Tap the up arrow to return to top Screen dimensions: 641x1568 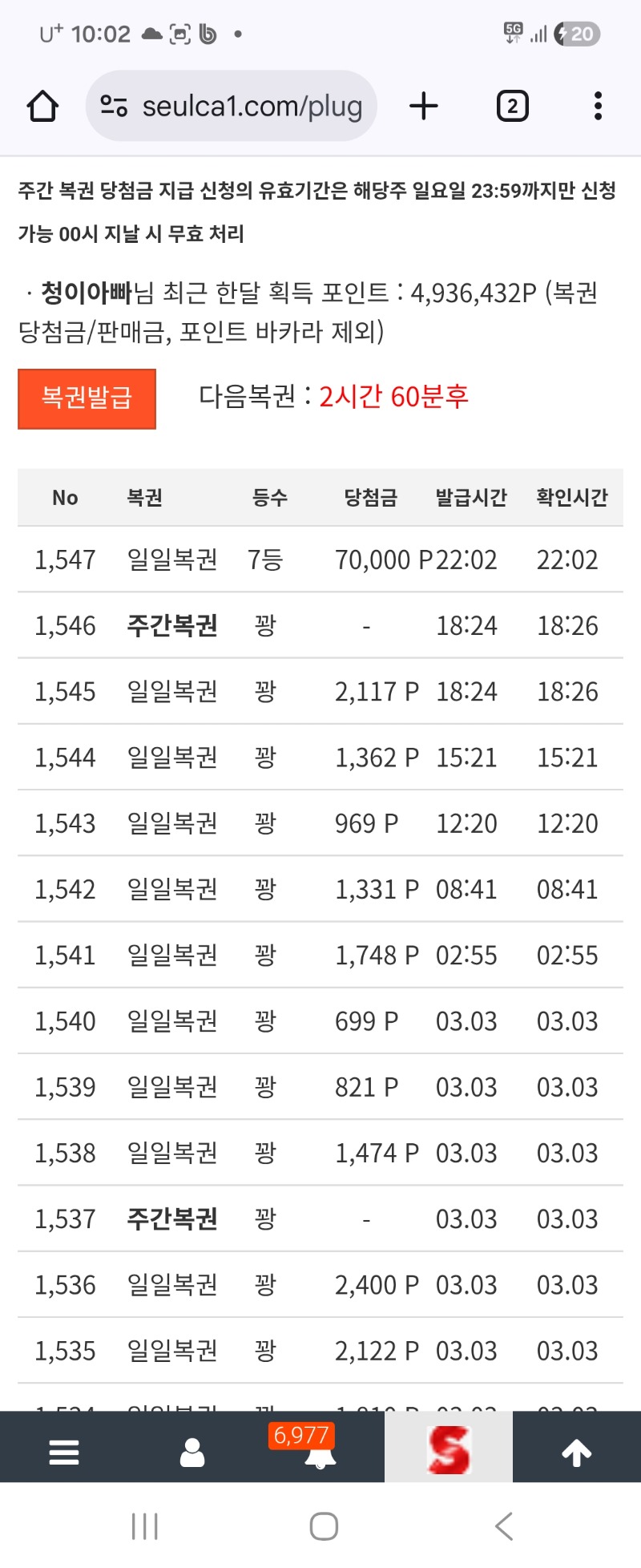pyautogui.click(x=577, y=1452)
